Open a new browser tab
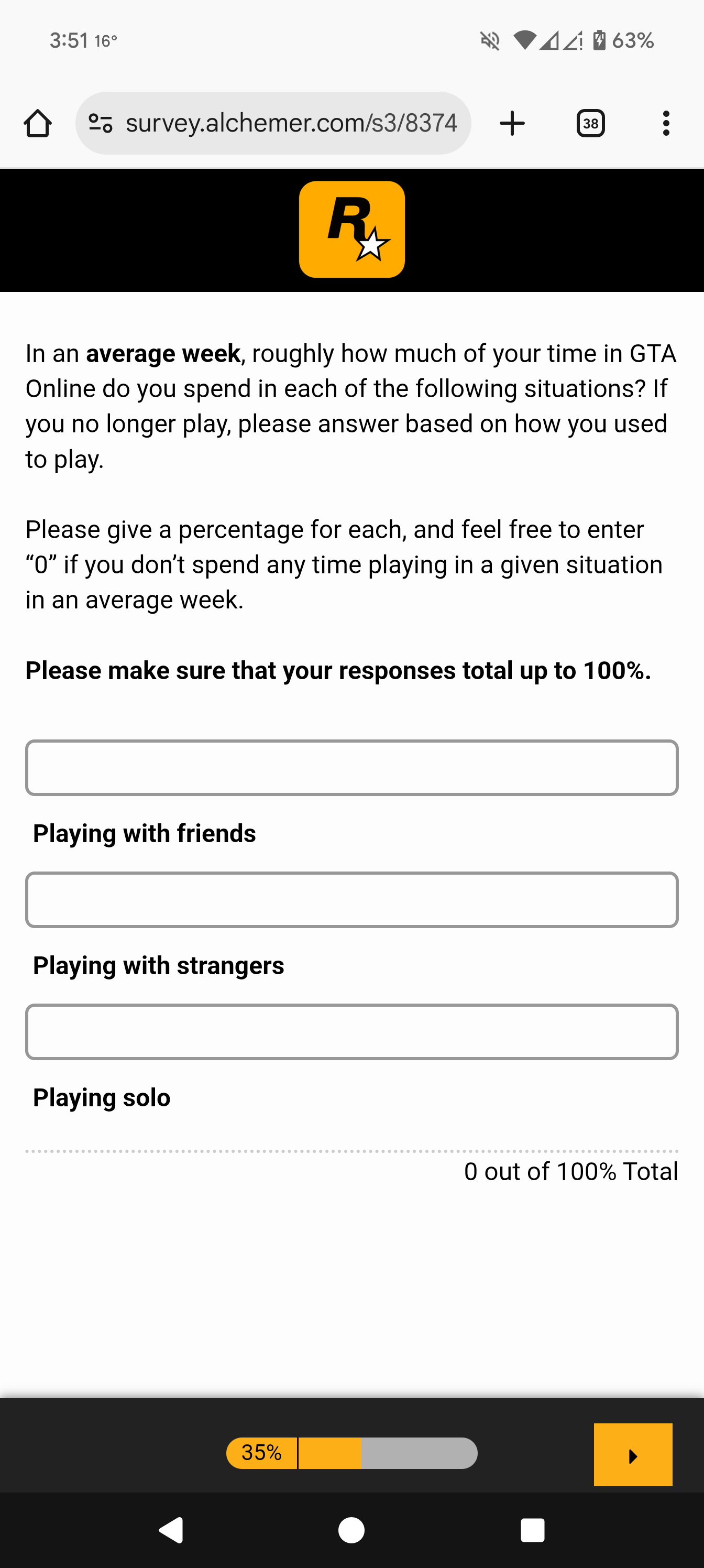Image resolution: width=704 pixels, height=1568 pixels. [x=512, y=124]
